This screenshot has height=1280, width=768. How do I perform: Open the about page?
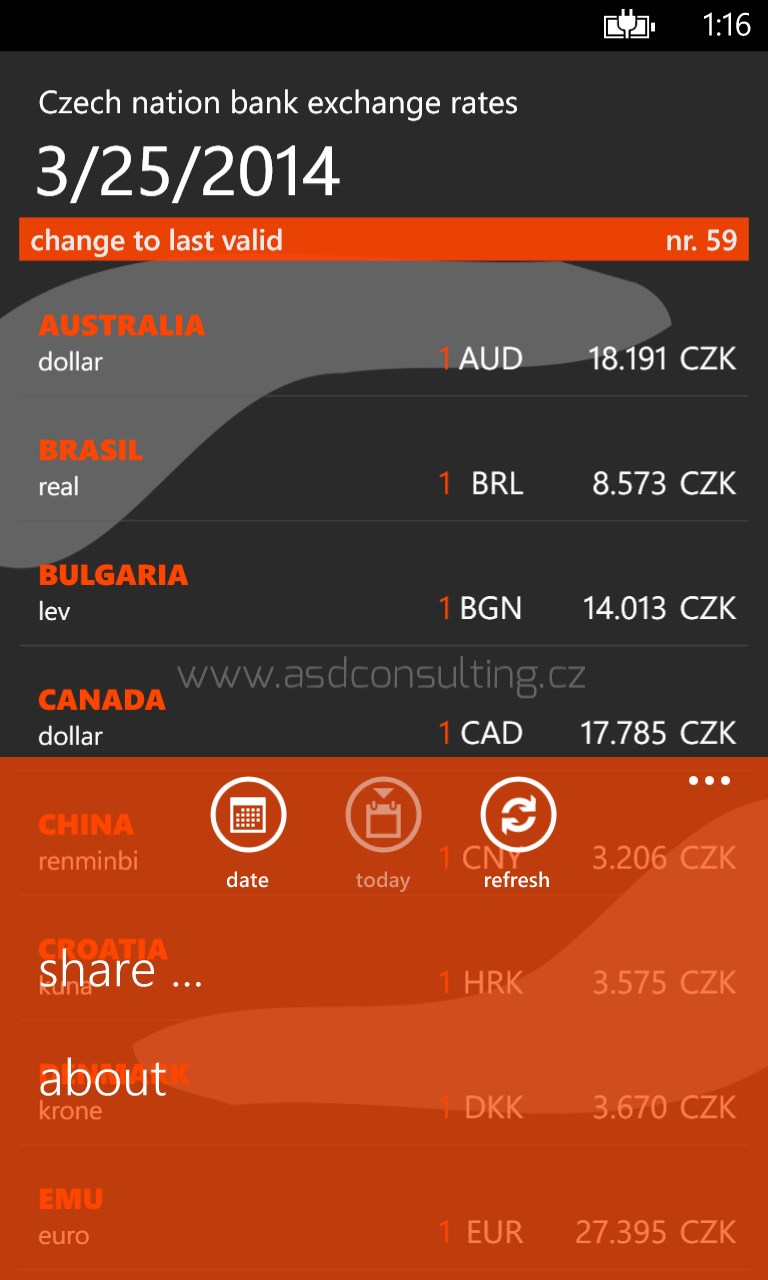coord(103,1079)
